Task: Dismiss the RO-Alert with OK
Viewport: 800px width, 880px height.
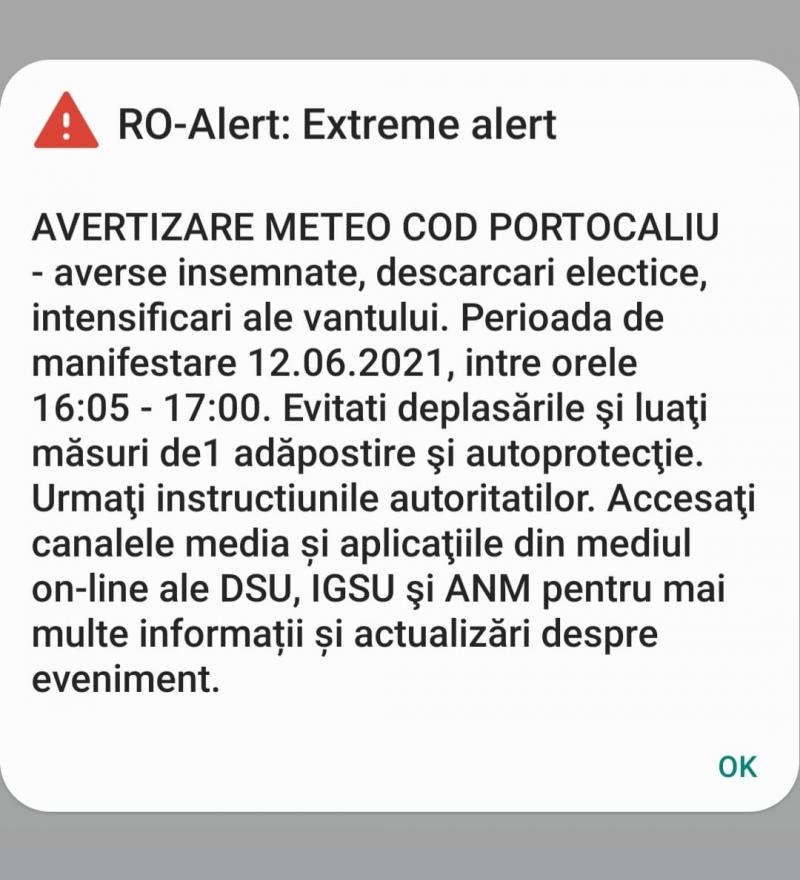Action: [x=737, y=766]
